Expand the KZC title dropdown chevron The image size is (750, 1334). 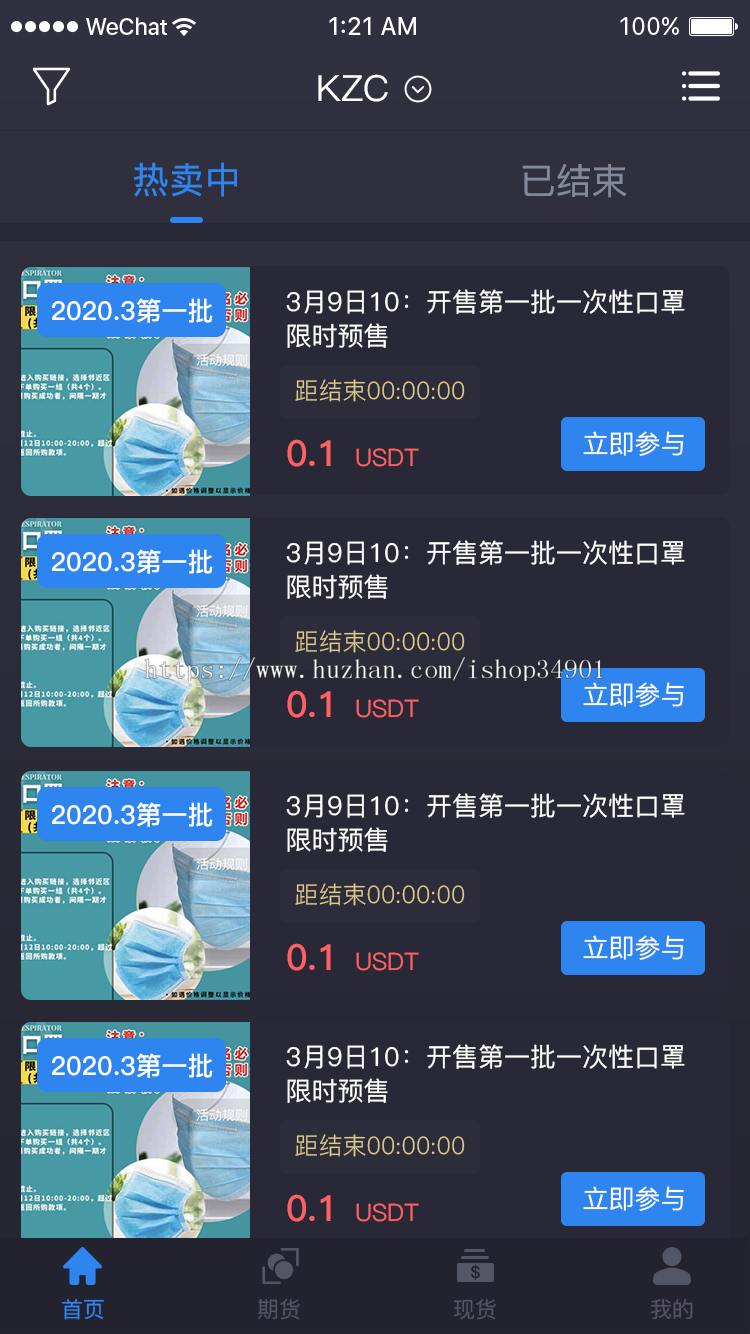418,88
